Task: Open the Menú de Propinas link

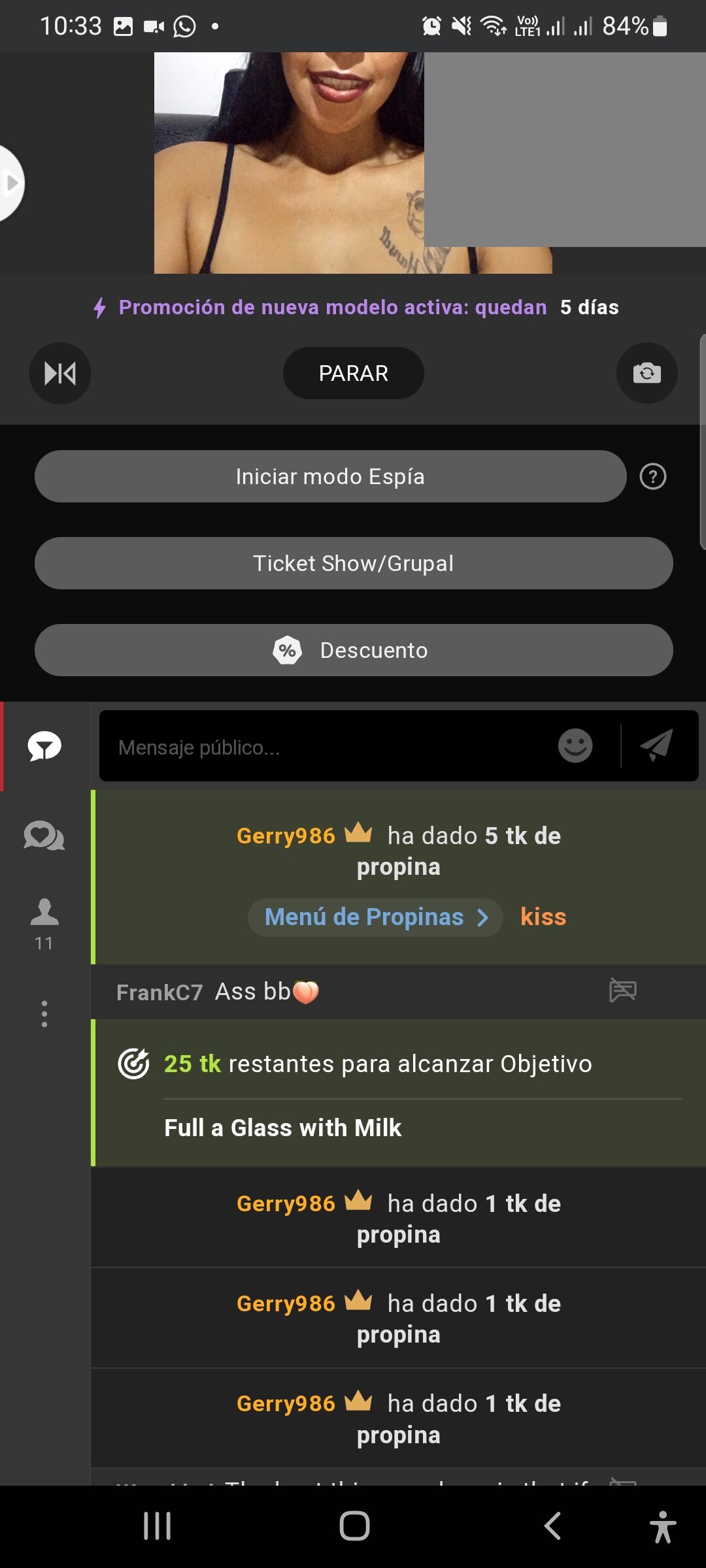Action: point(375,917)
